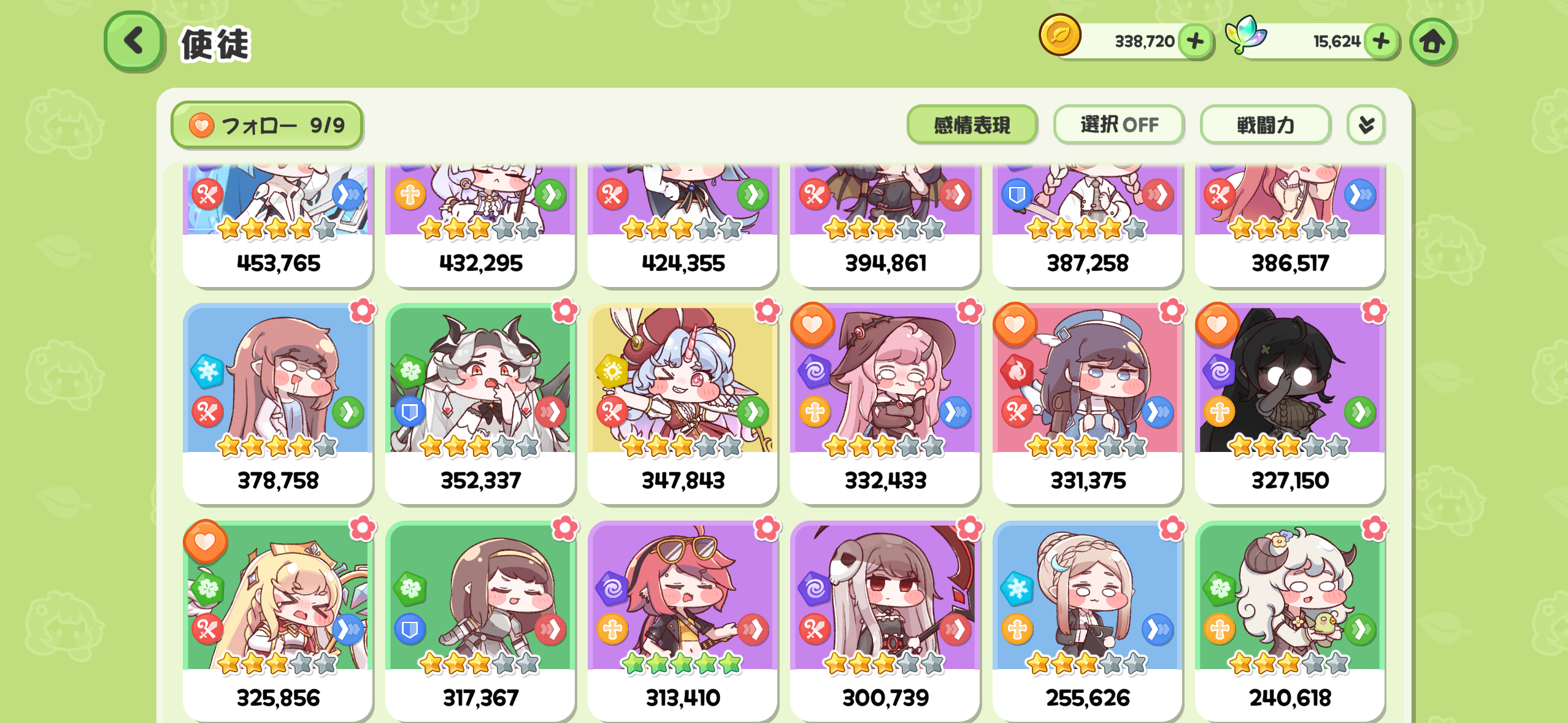1568x723 pixels.
Task: Open blonde character card 325,856
Action: pos(278,621)
